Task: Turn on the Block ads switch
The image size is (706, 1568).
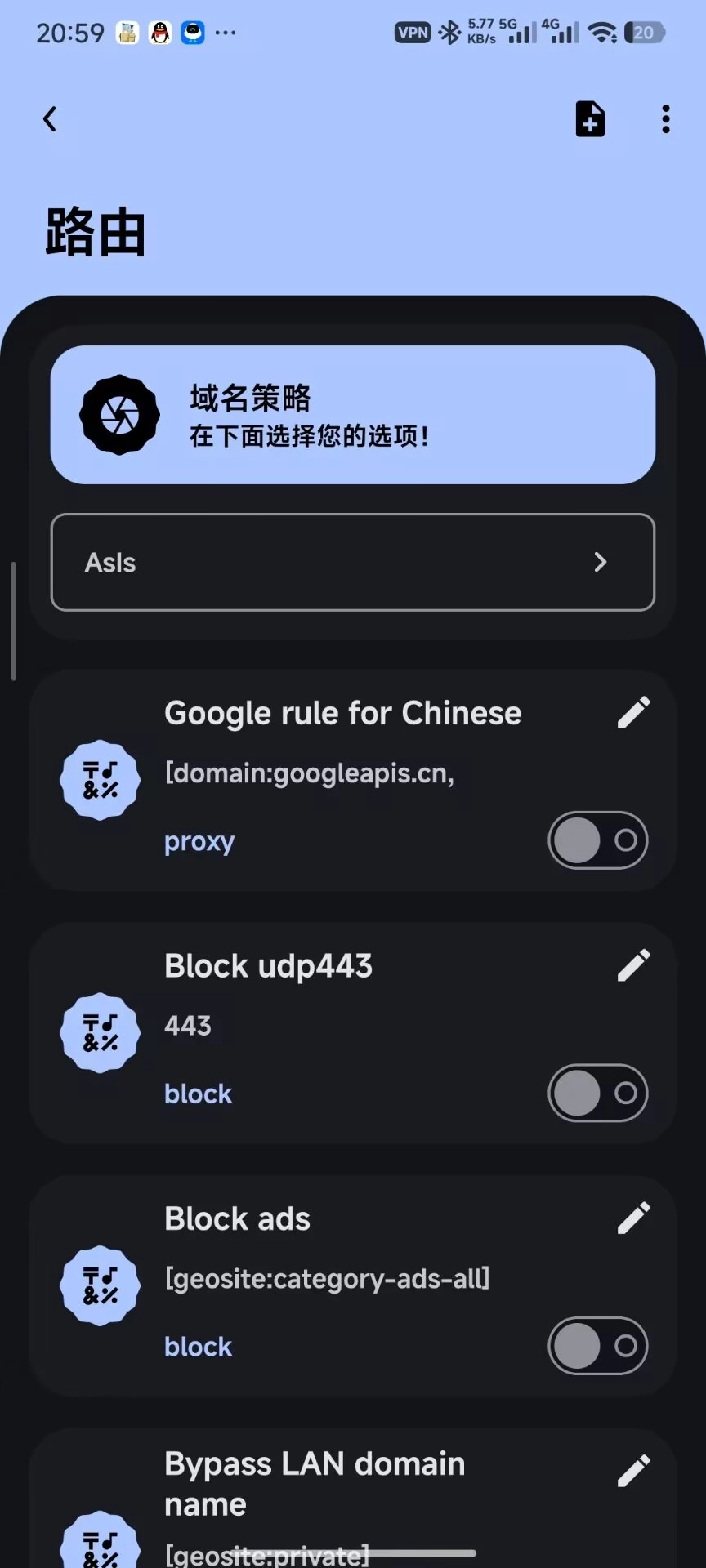Action: [597, 1346]
